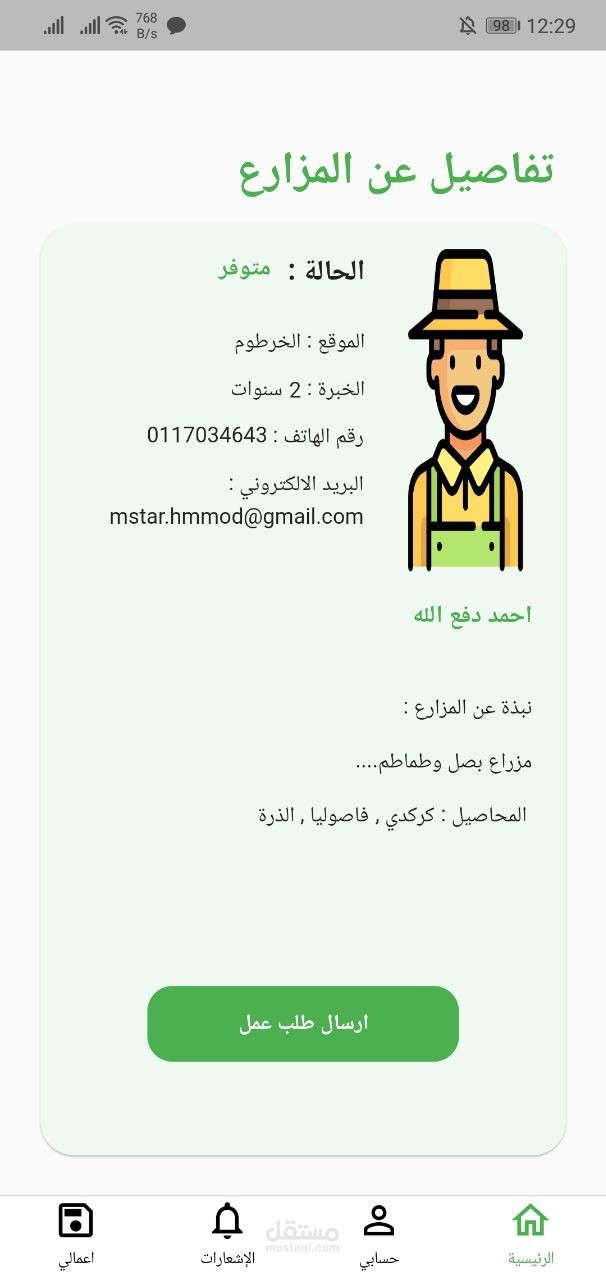The image size is (606, 1280).
Task: Switch to the الرئيسية home tab
Action: click(x=530, y=1234)
